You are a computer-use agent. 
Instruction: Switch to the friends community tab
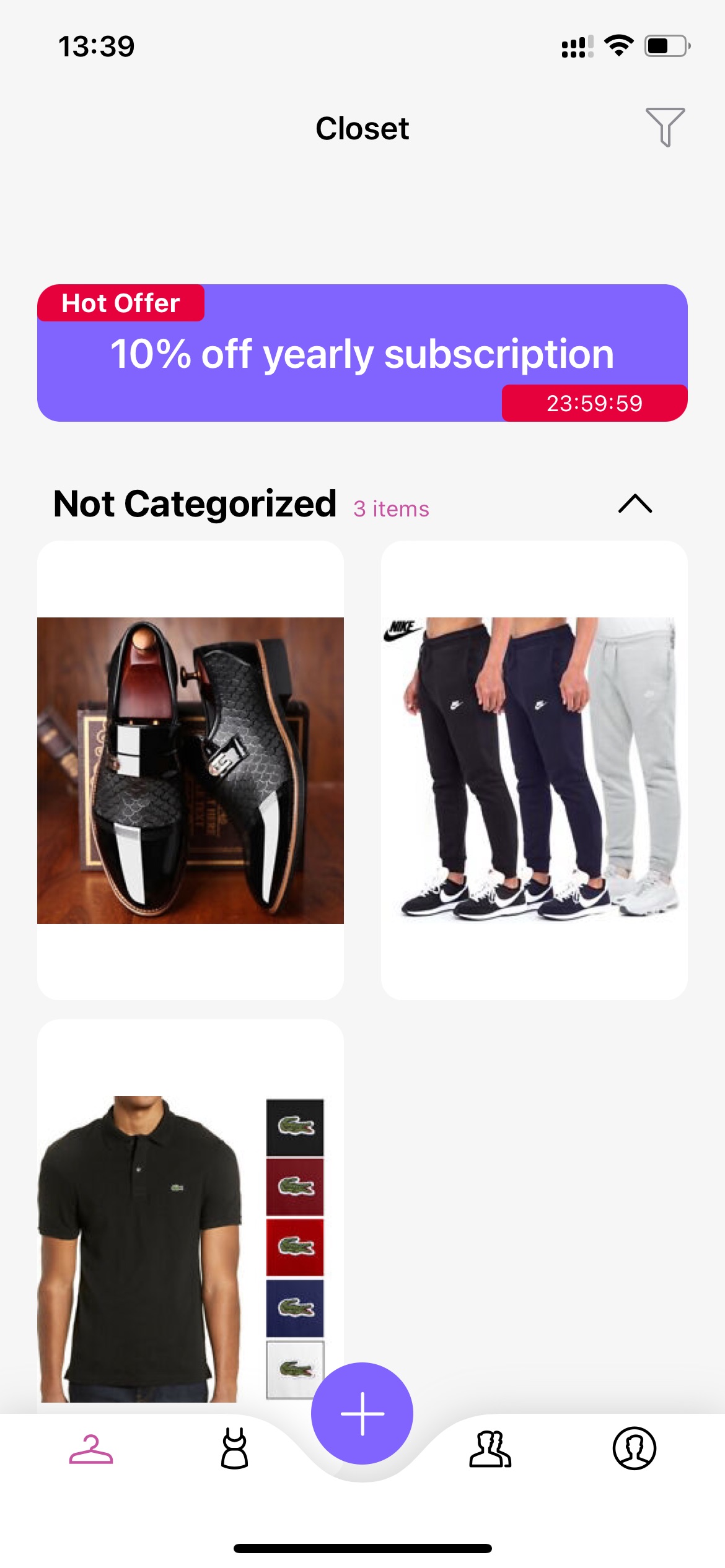[490, 1449]
